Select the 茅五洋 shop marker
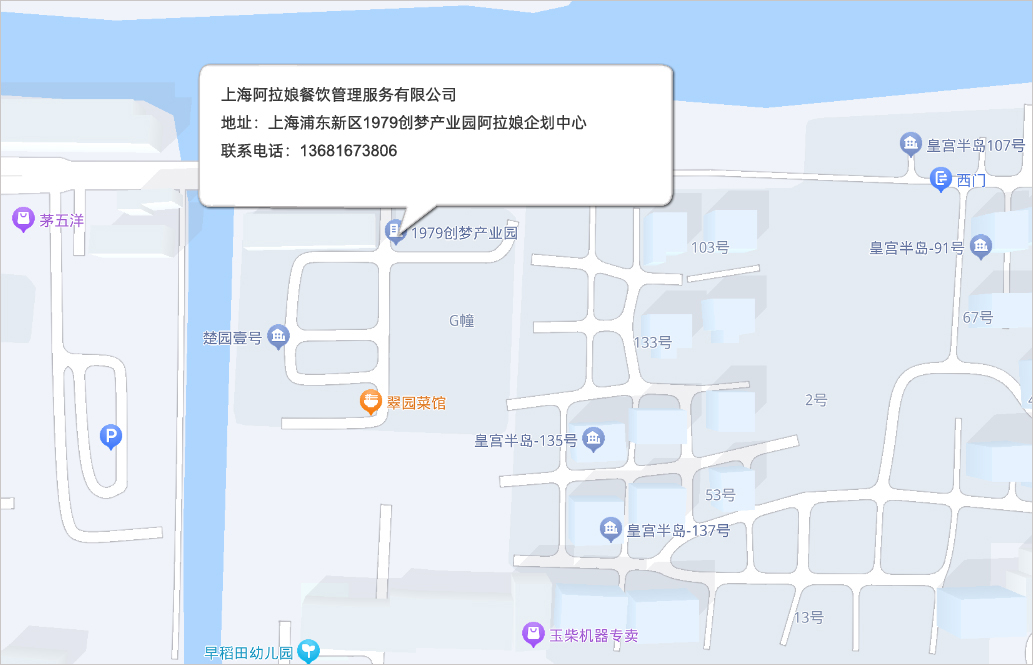This screenshot has width=1033, height=665. 22,219
